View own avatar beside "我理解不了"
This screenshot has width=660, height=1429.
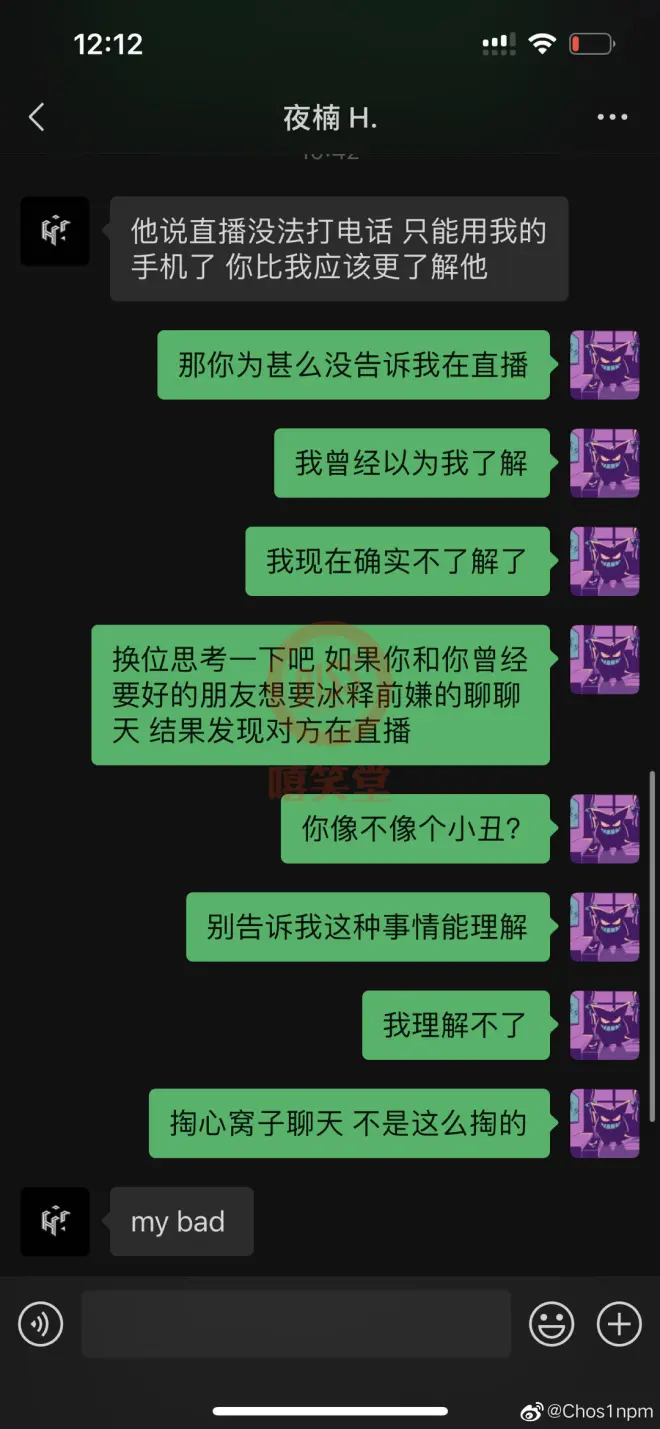[x=604, y=1024]
